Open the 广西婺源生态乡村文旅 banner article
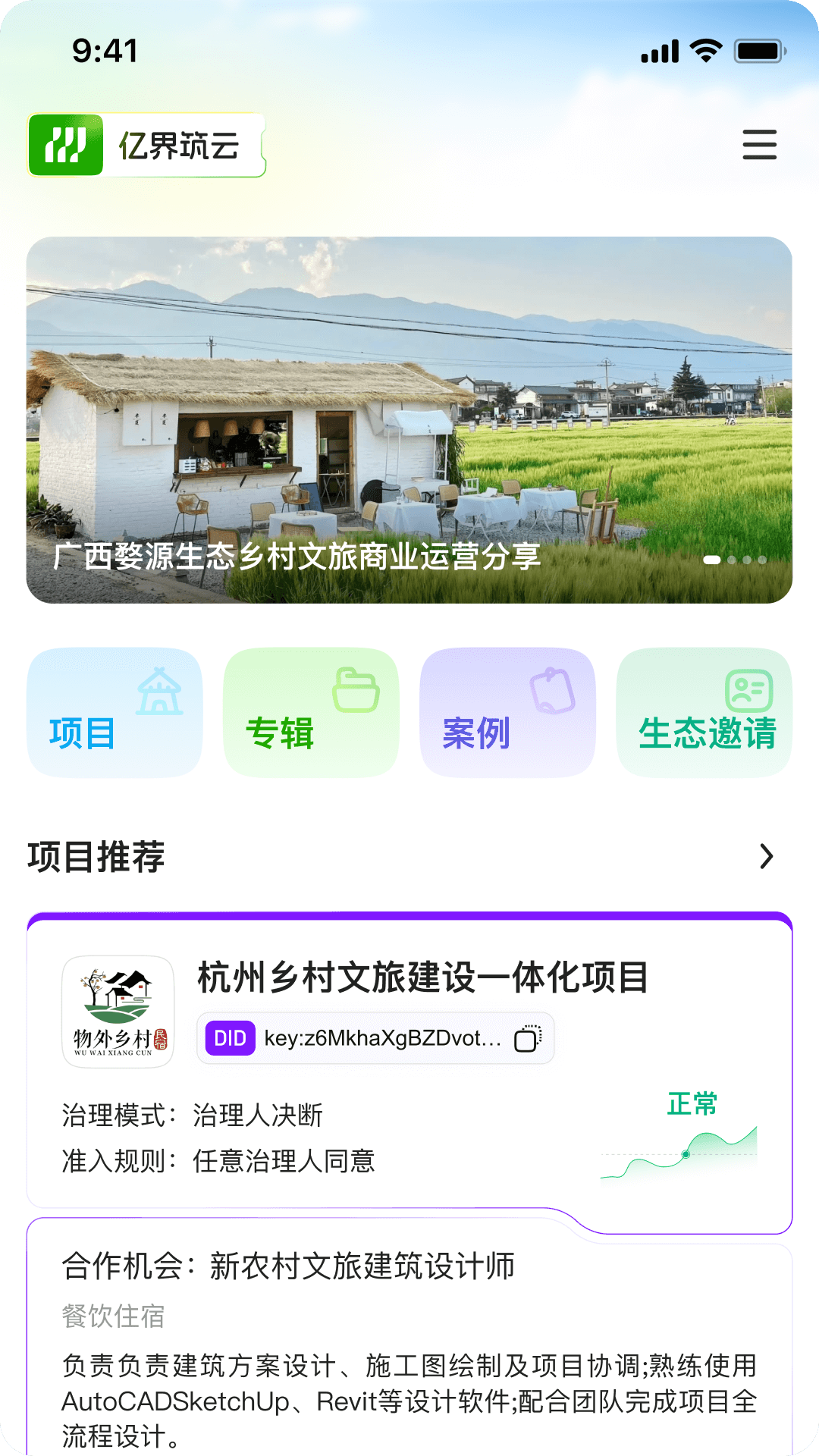 pyautogui.click(x=297, y=557)
